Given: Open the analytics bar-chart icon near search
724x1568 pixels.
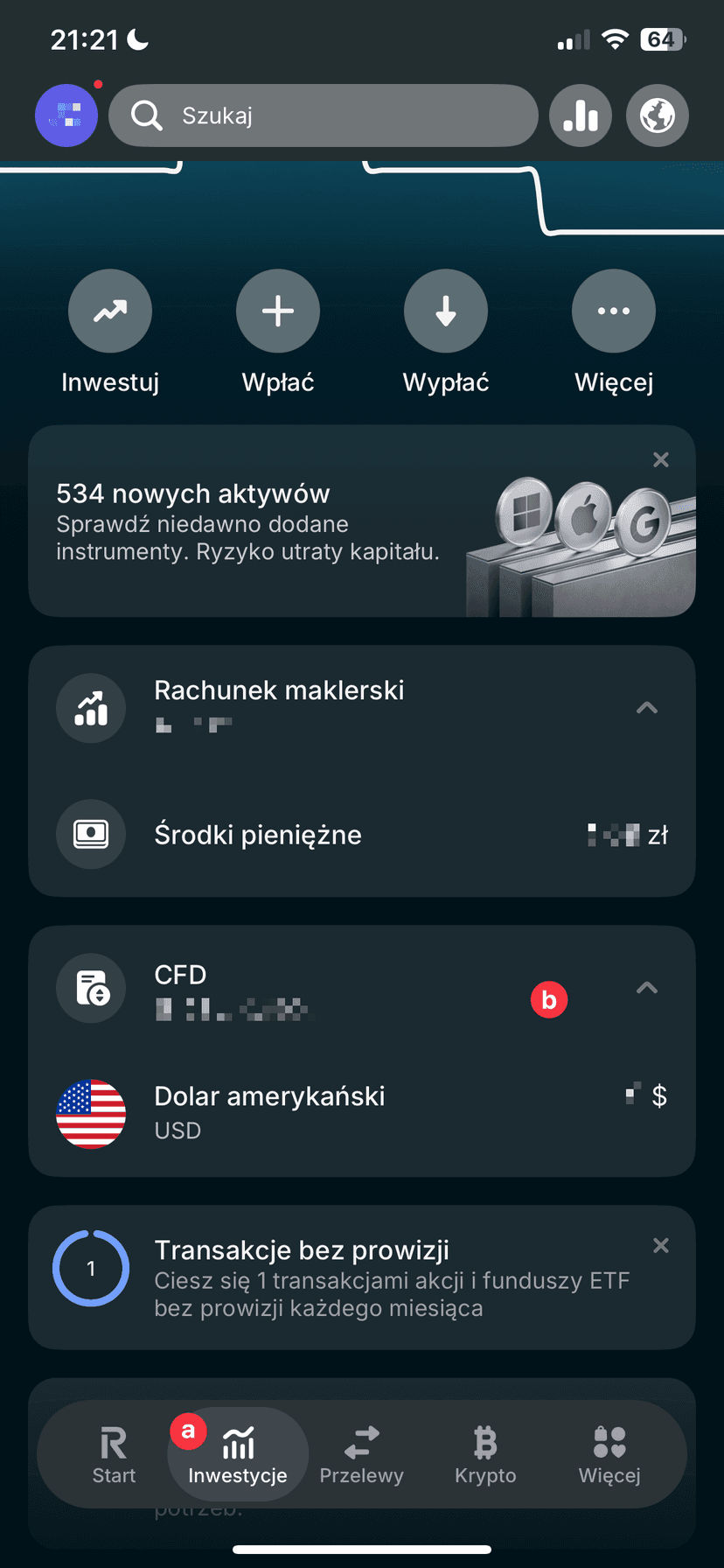Looking at the screenshot, I should tap(580, 115).
